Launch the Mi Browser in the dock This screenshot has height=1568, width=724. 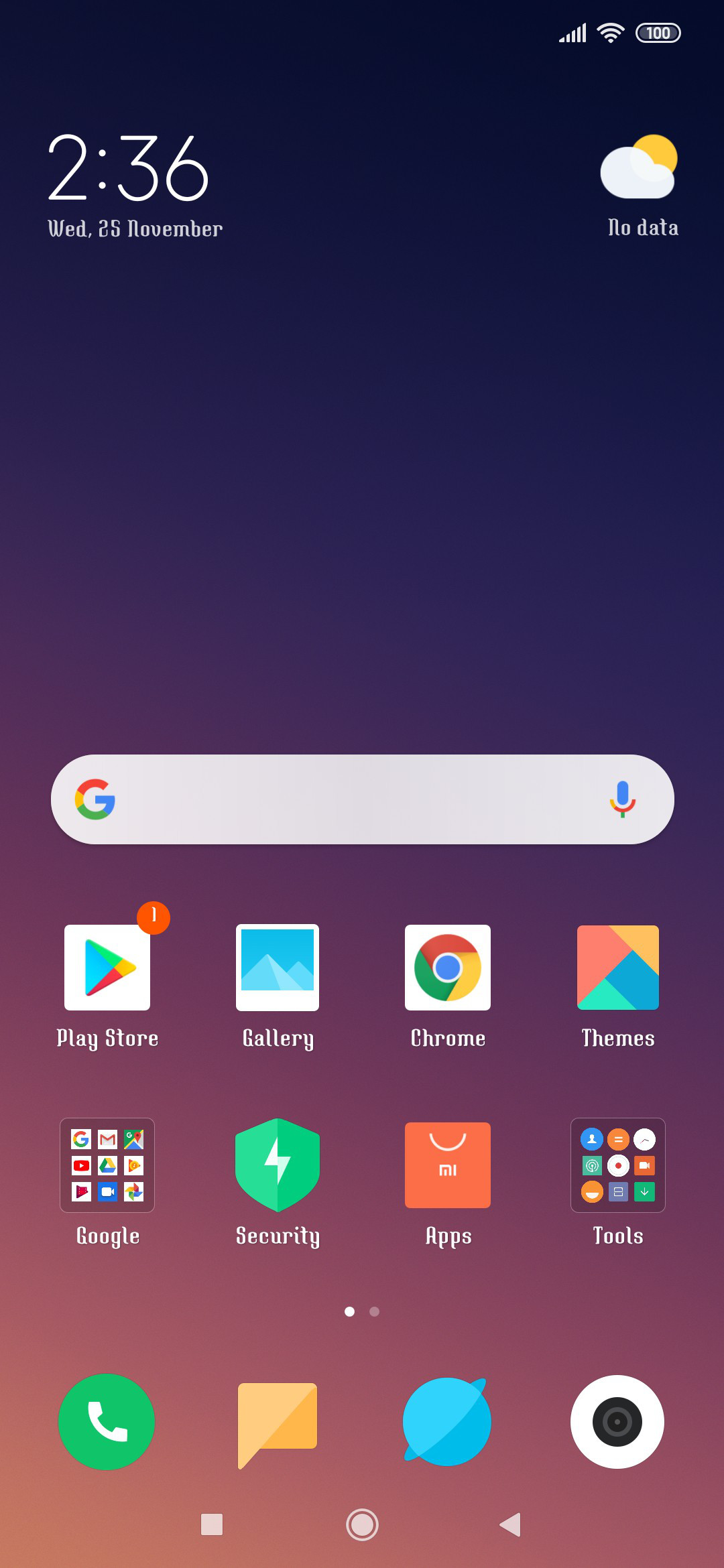447,1421
